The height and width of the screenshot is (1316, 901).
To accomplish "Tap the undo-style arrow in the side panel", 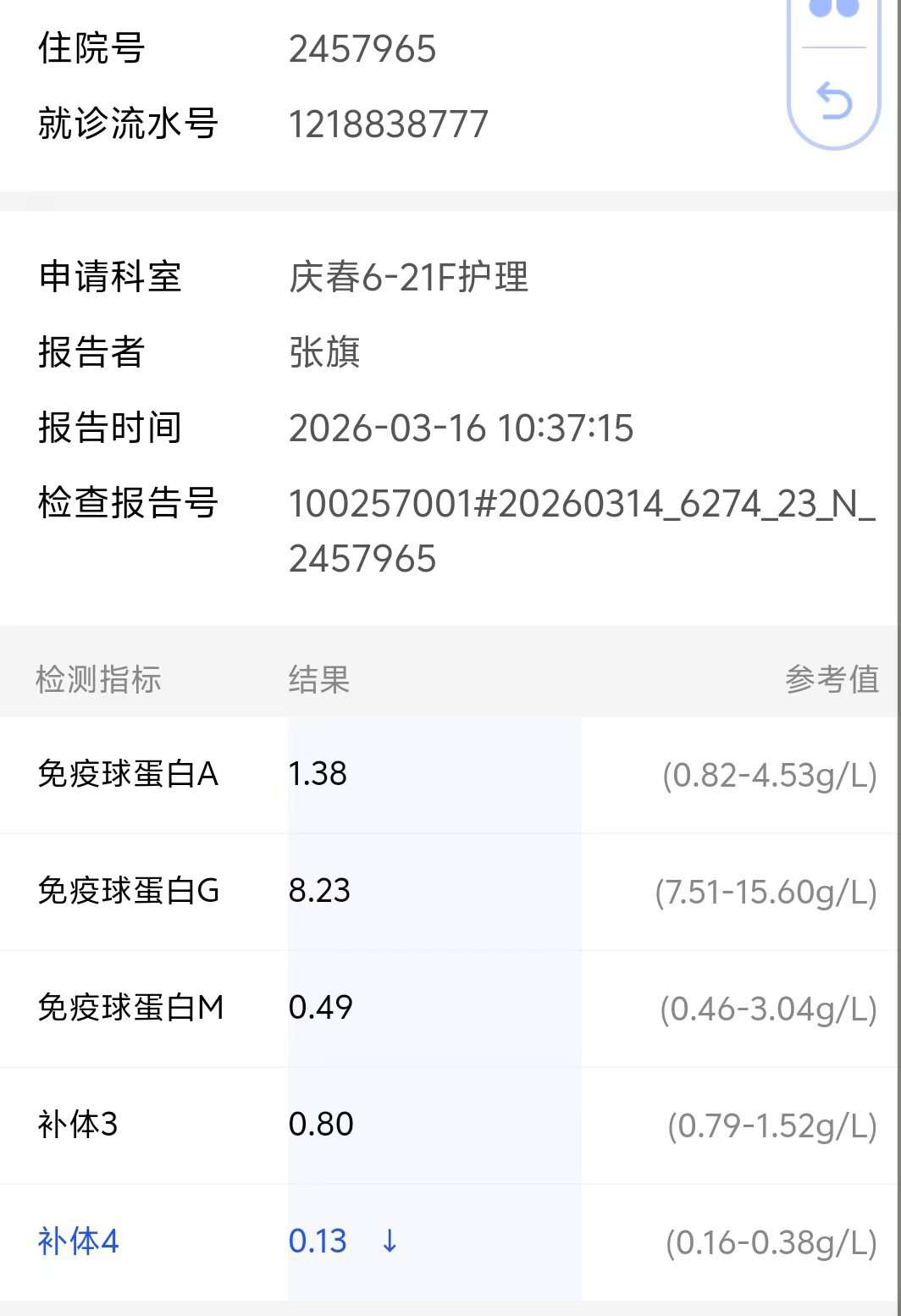I will click(834, 100).
